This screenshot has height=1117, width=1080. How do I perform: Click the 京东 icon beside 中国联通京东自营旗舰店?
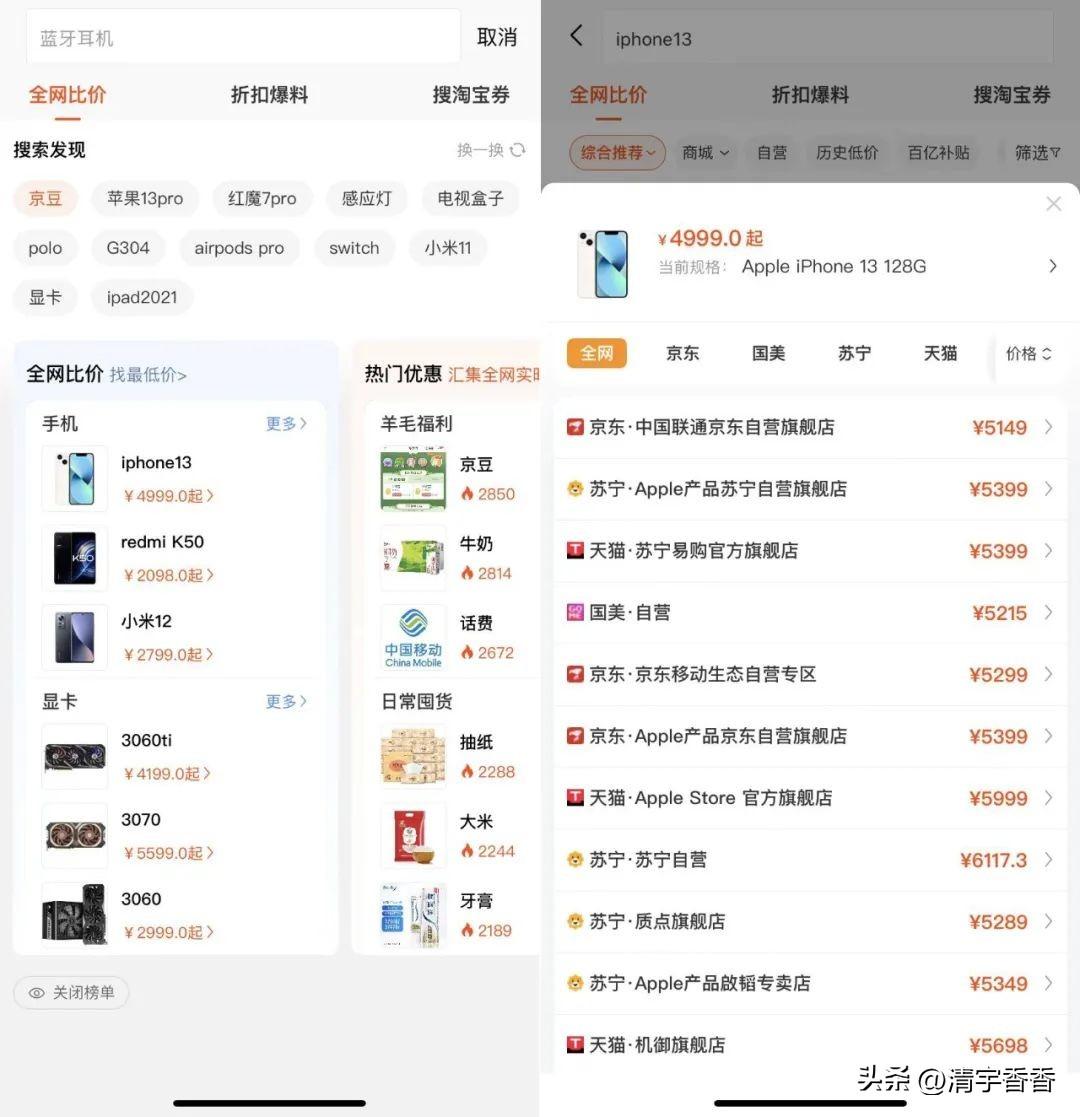point(576,427)
